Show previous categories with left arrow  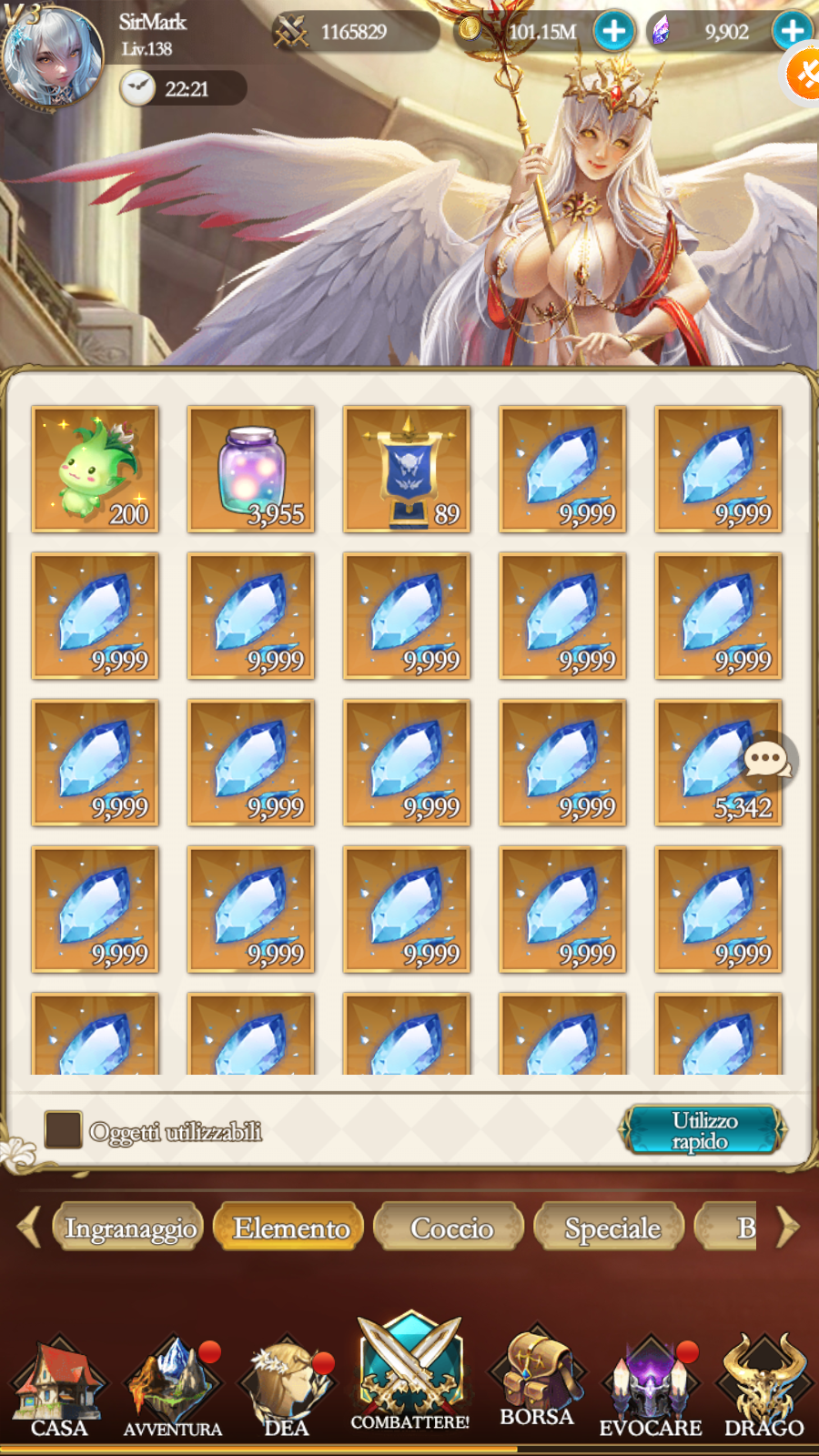coord(29,1228)
